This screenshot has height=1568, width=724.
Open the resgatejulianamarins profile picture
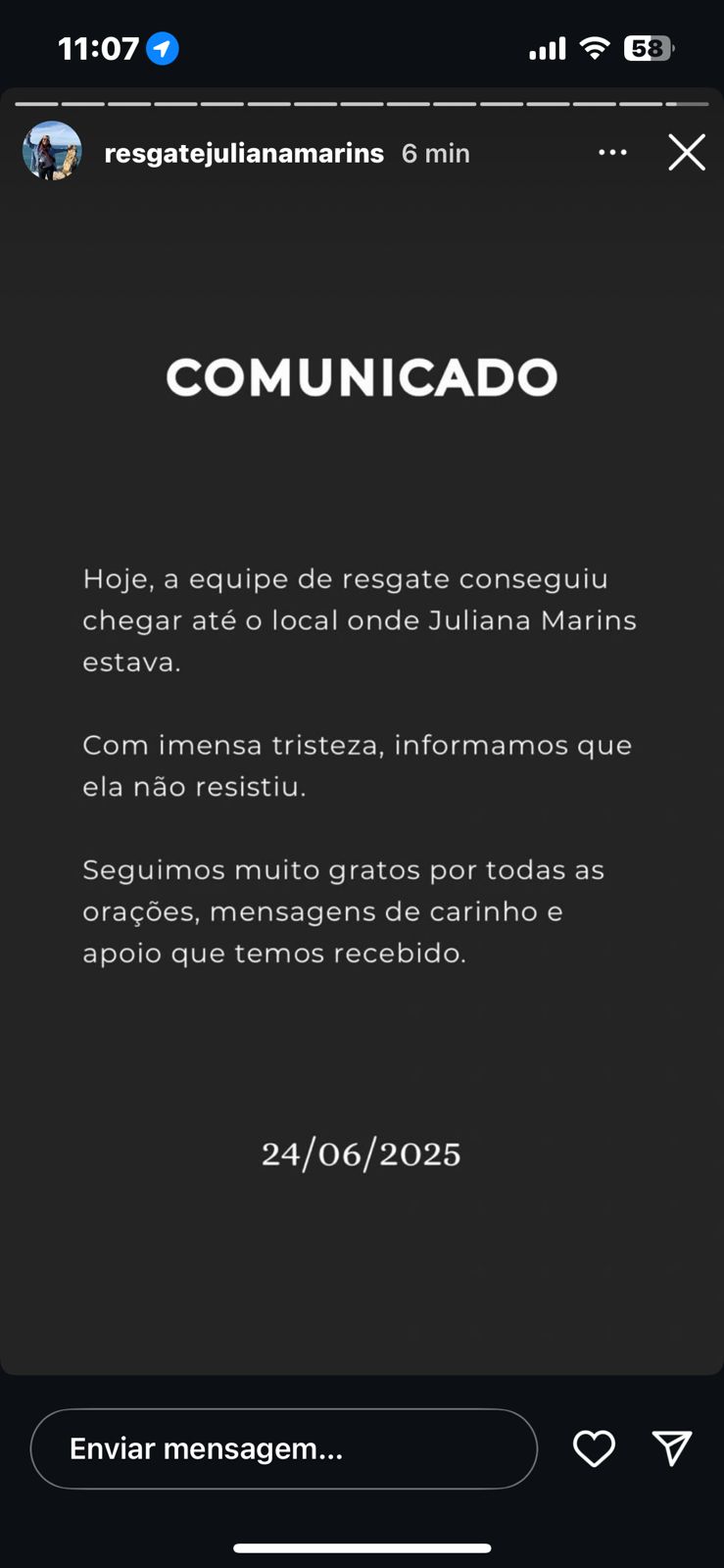tap(52, 151)
